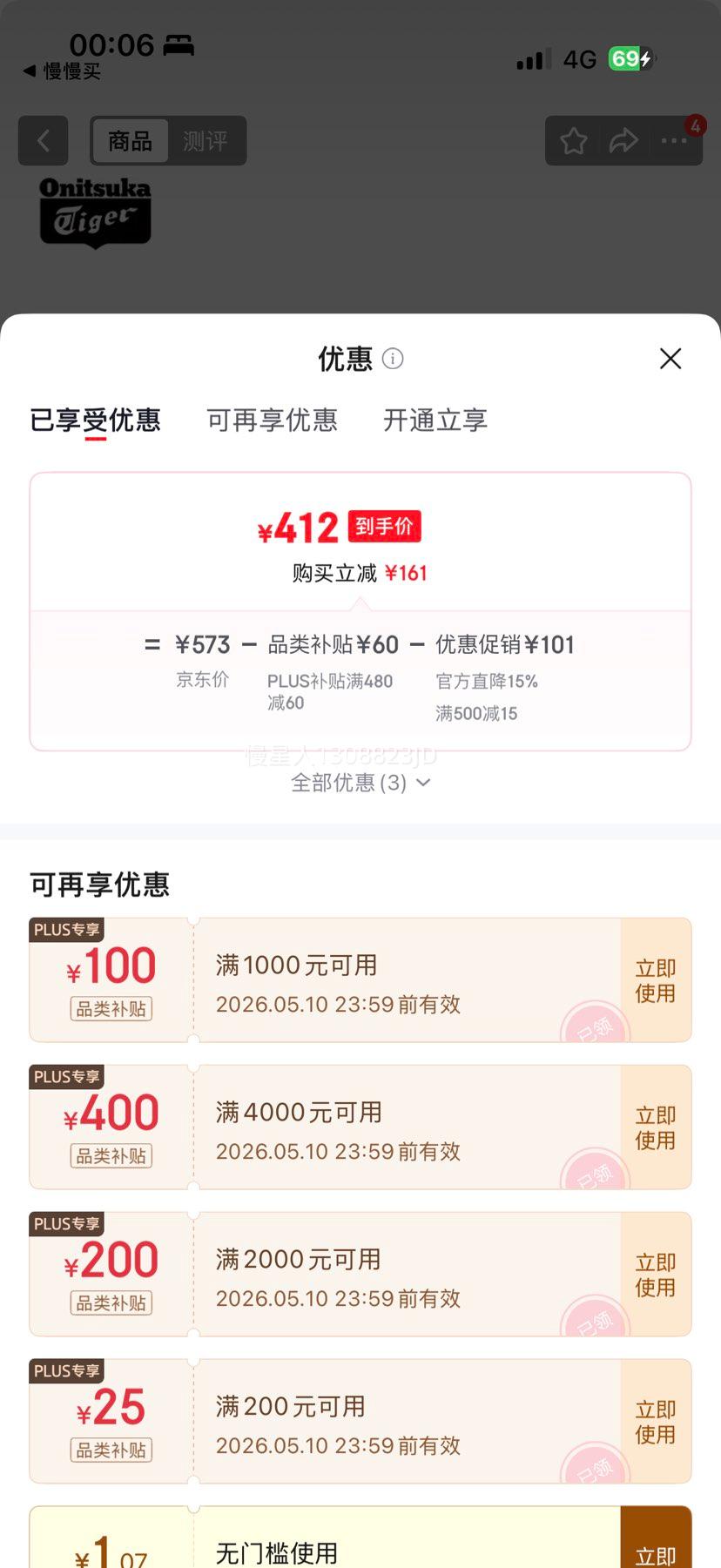Switch to the 开通立享 tab

[435, 421]
